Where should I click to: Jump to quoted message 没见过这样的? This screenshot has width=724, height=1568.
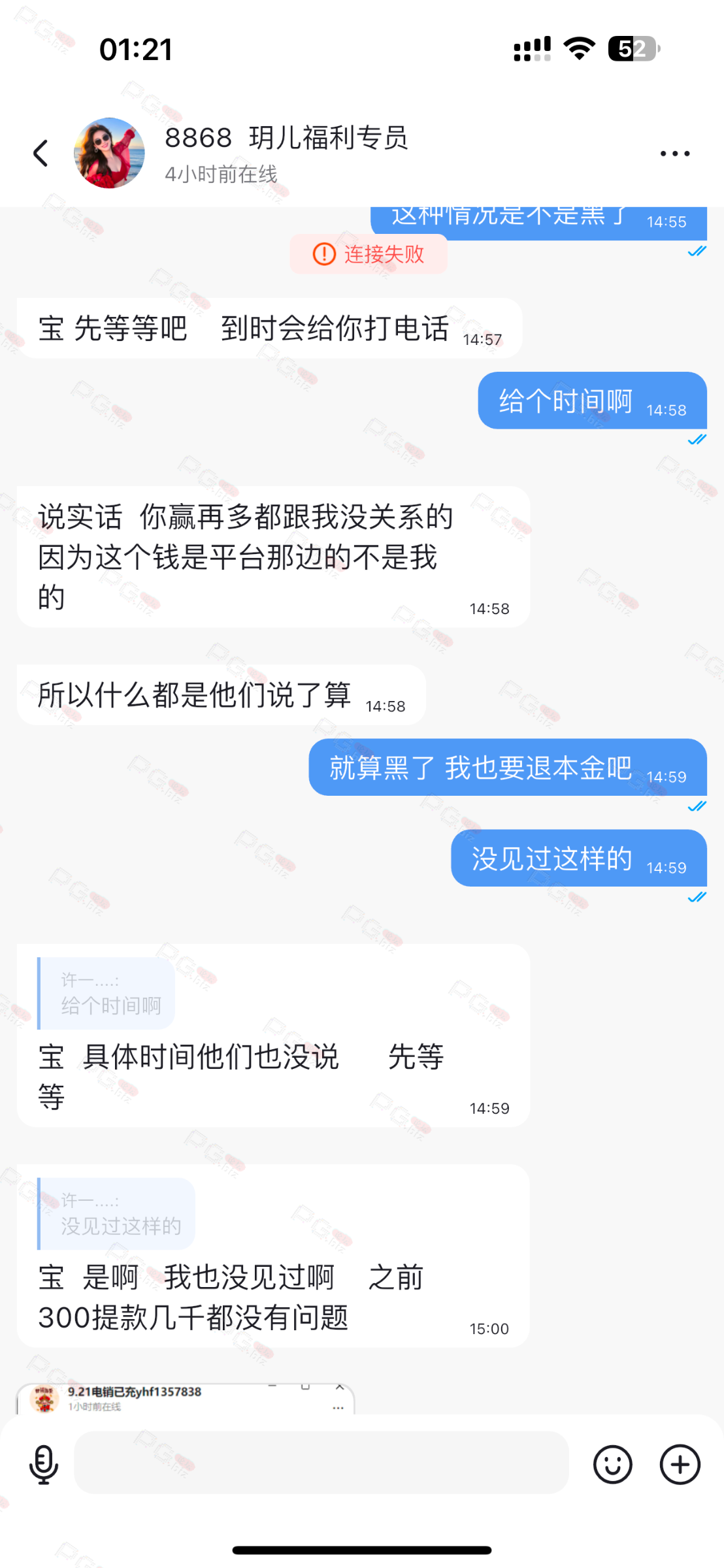point(116,1213)
